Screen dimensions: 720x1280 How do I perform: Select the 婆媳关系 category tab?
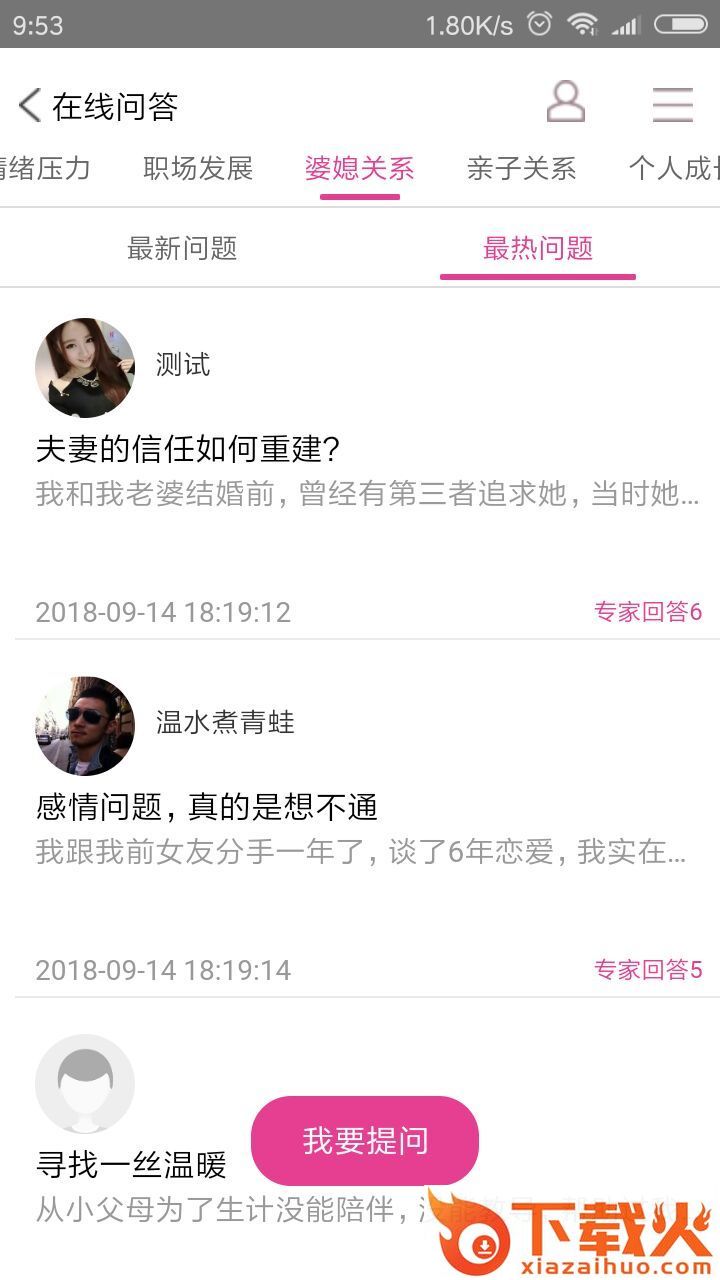click(x=359, y=168)
